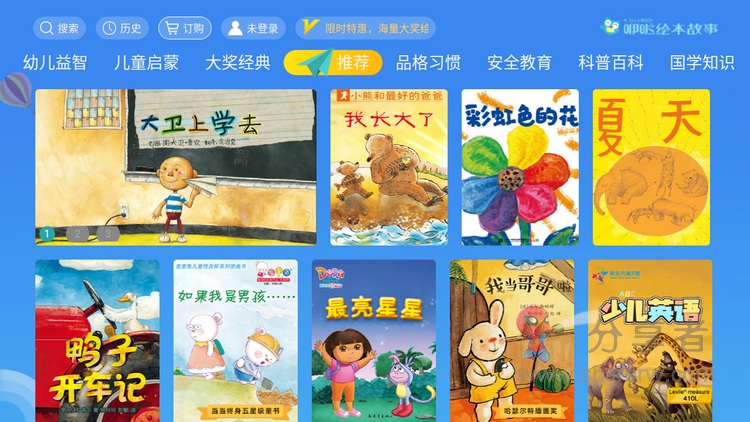The image size is (750, 422).
Task: Tap 未登录 to log in
Action: 252,28
